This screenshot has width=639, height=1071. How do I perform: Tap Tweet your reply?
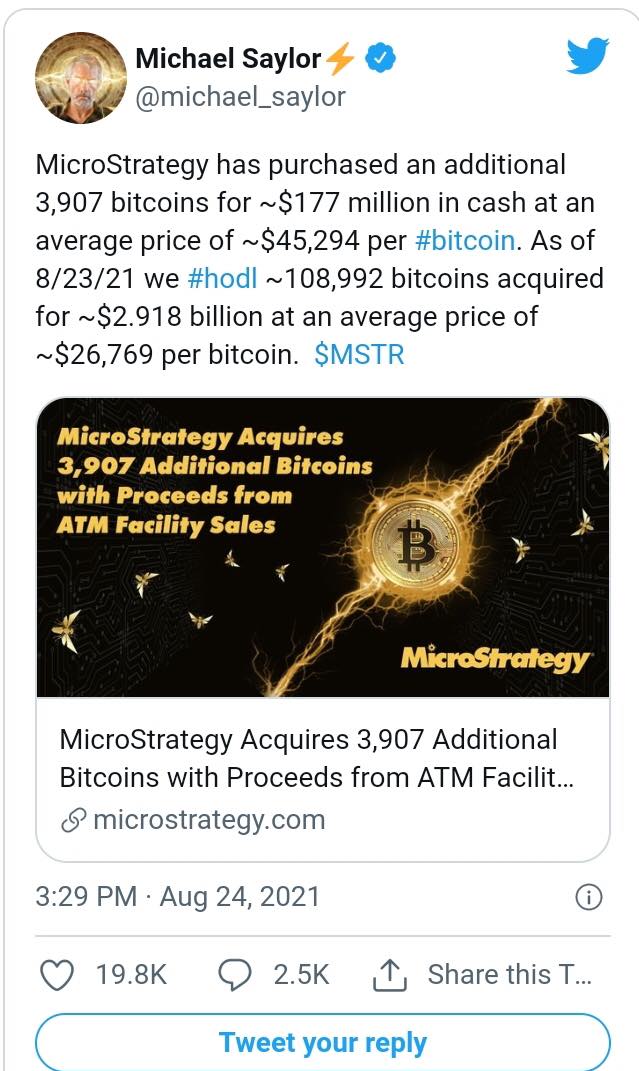click(322, 1043)
